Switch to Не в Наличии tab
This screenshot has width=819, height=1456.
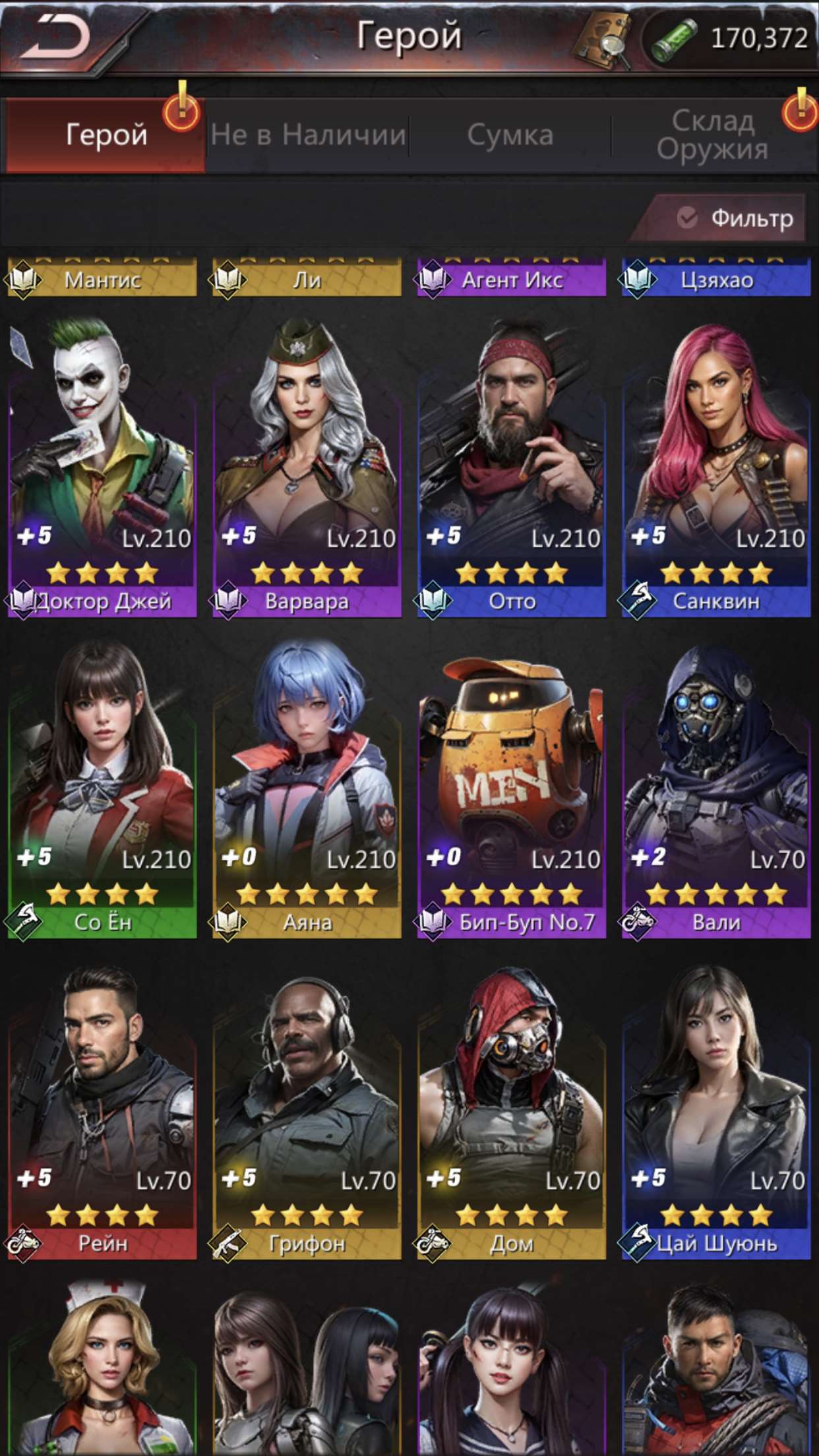coord(308,135)
